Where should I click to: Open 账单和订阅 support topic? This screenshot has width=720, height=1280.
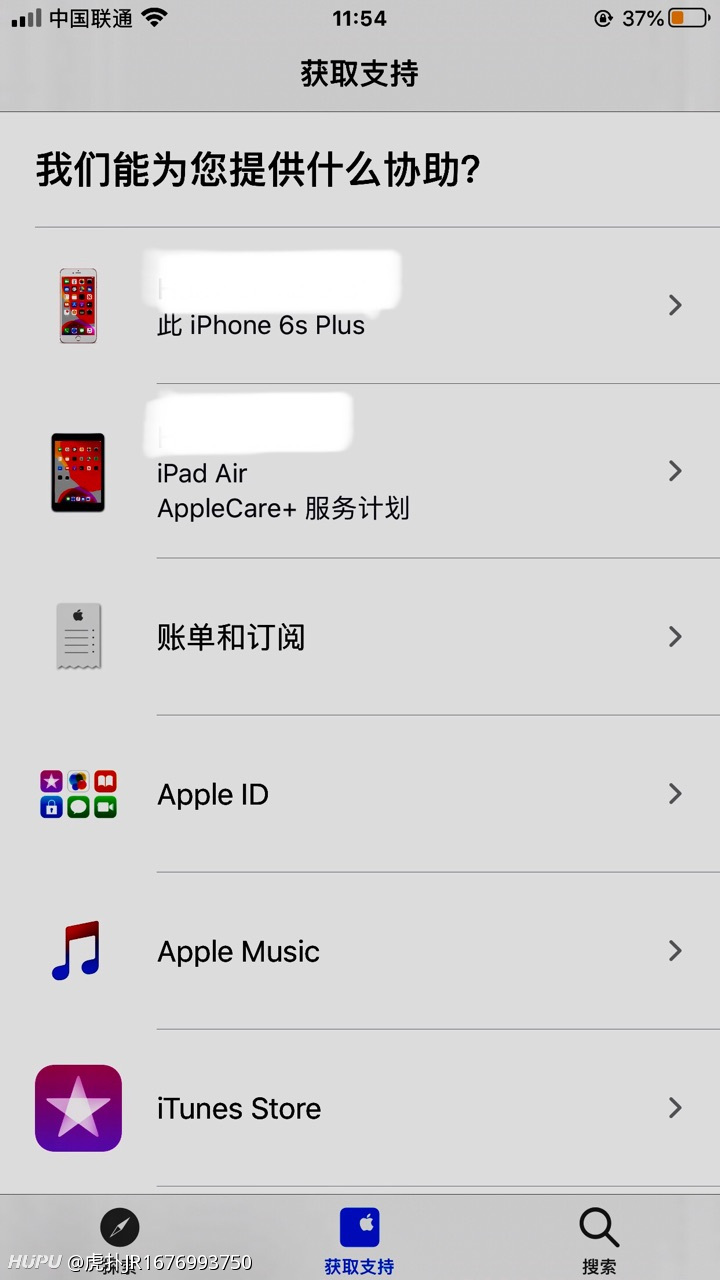click(x=360, y=636)
